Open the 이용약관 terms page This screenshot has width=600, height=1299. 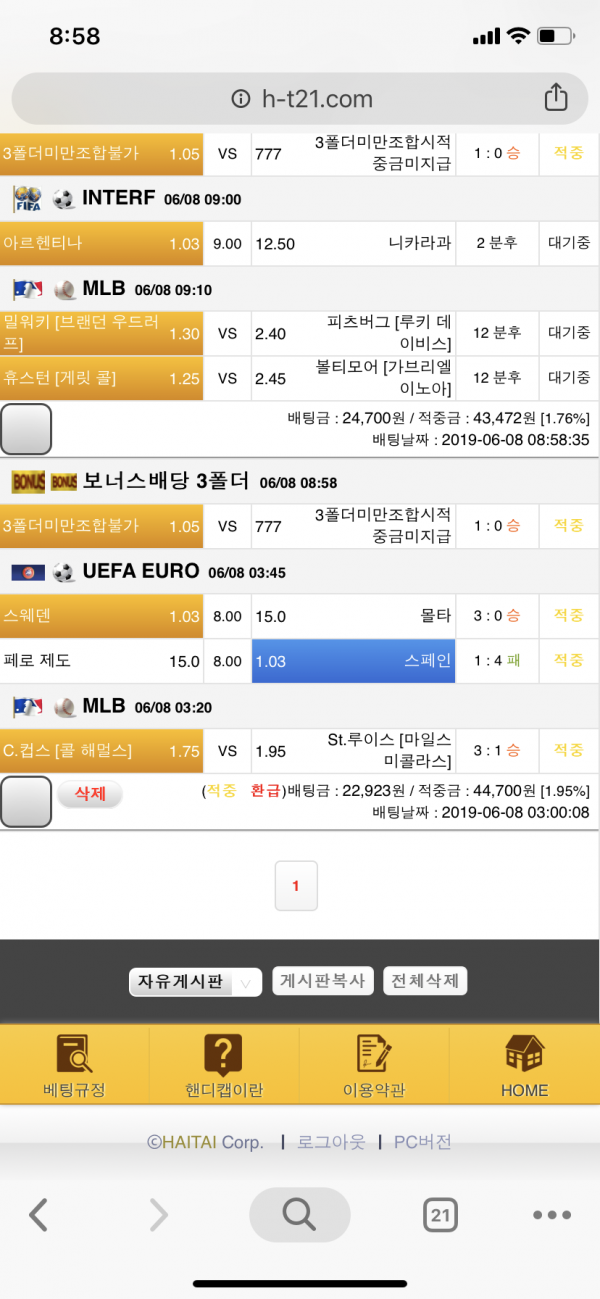[373, 1067]
